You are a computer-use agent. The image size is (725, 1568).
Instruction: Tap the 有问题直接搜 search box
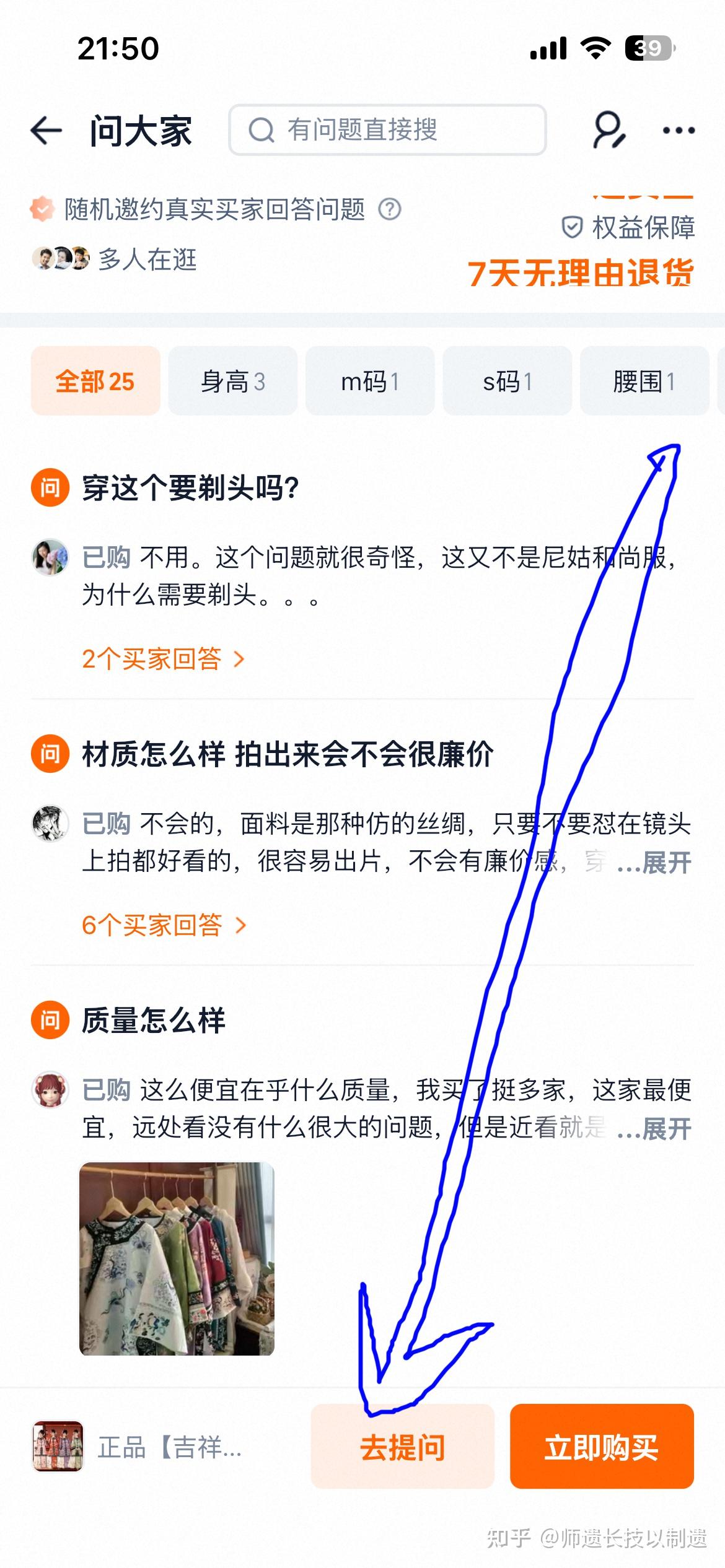click(387, 130)
